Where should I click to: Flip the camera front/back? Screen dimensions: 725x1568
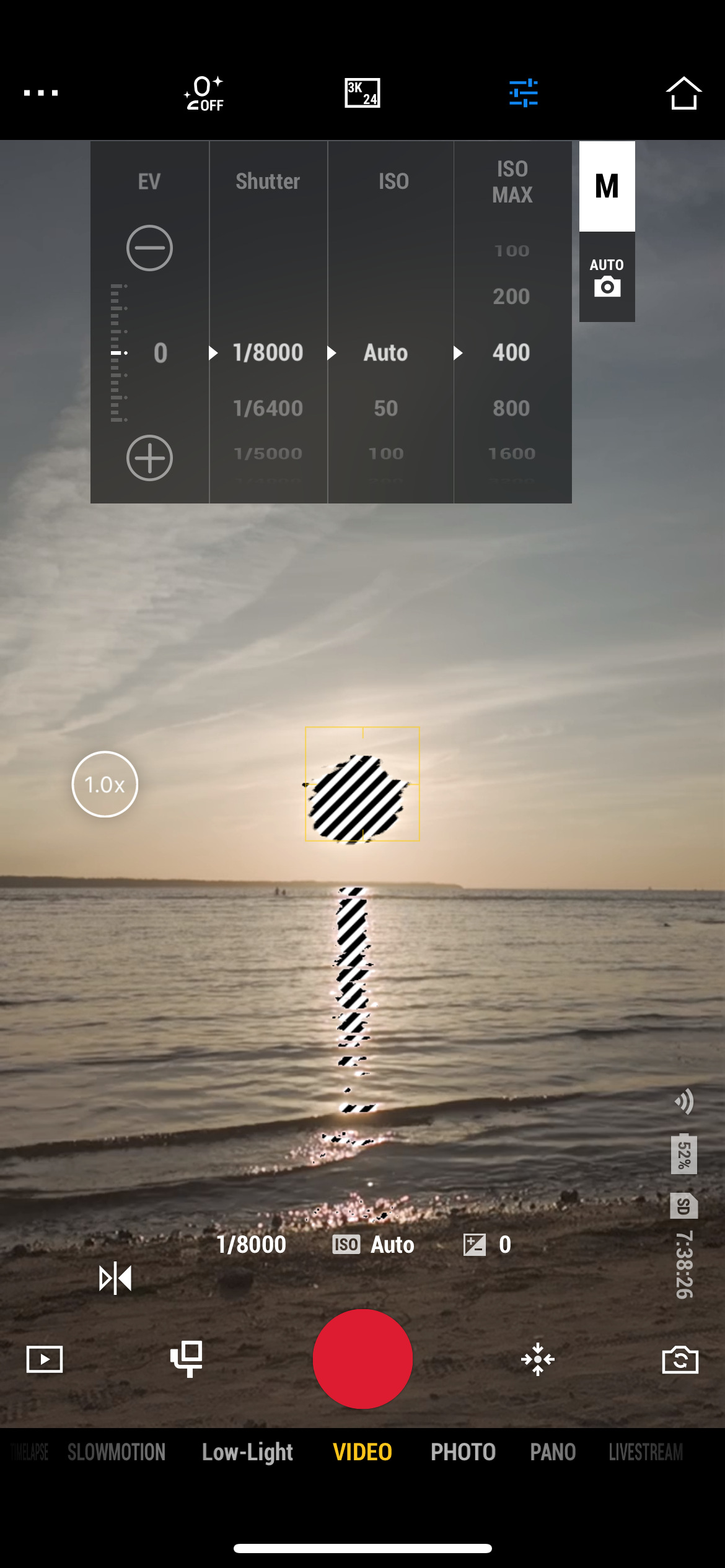coord(680,1359)
